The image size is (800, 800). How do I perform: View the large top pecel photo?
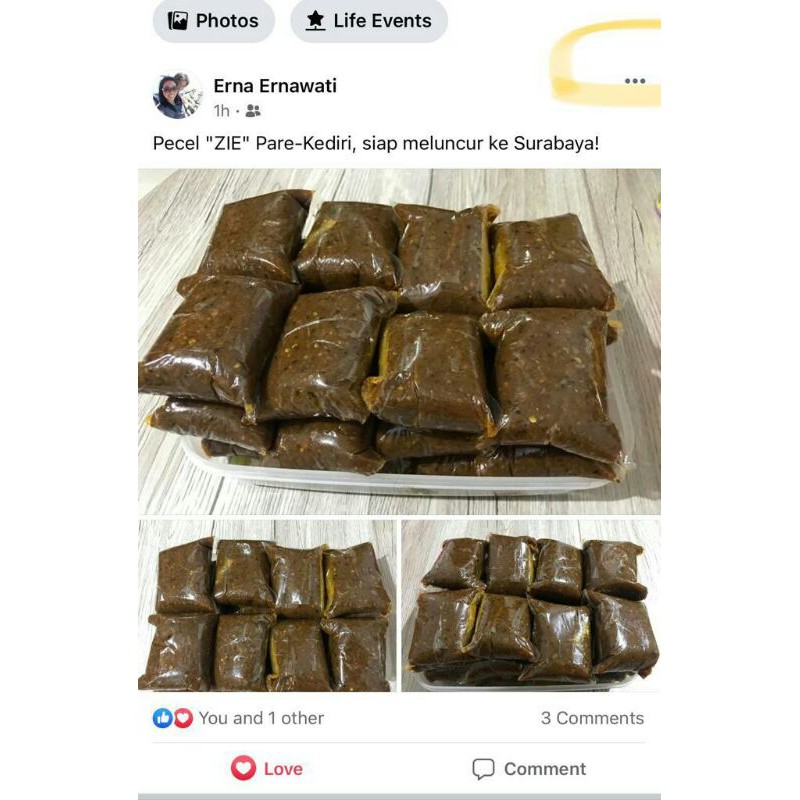399,340
